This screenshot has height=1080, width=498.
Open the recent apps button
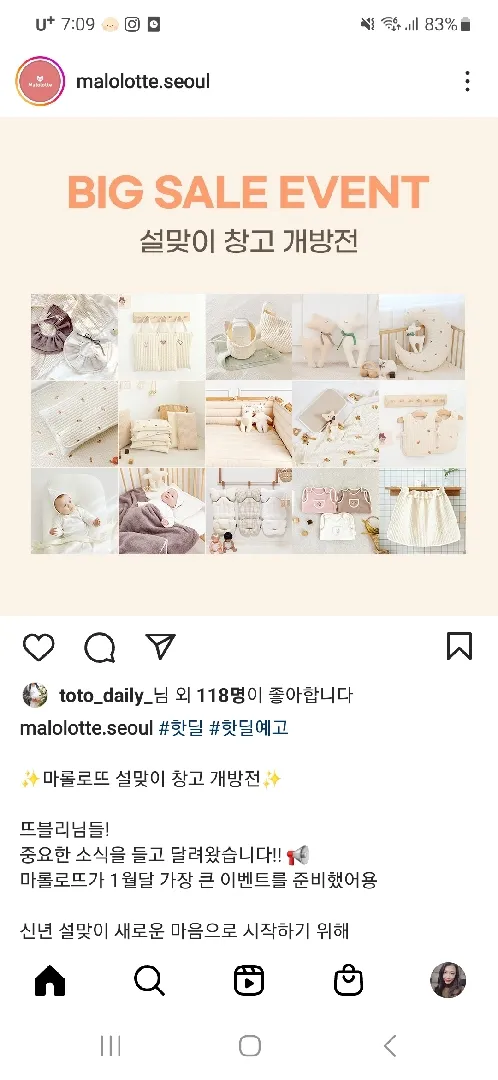click(110, 1046)
